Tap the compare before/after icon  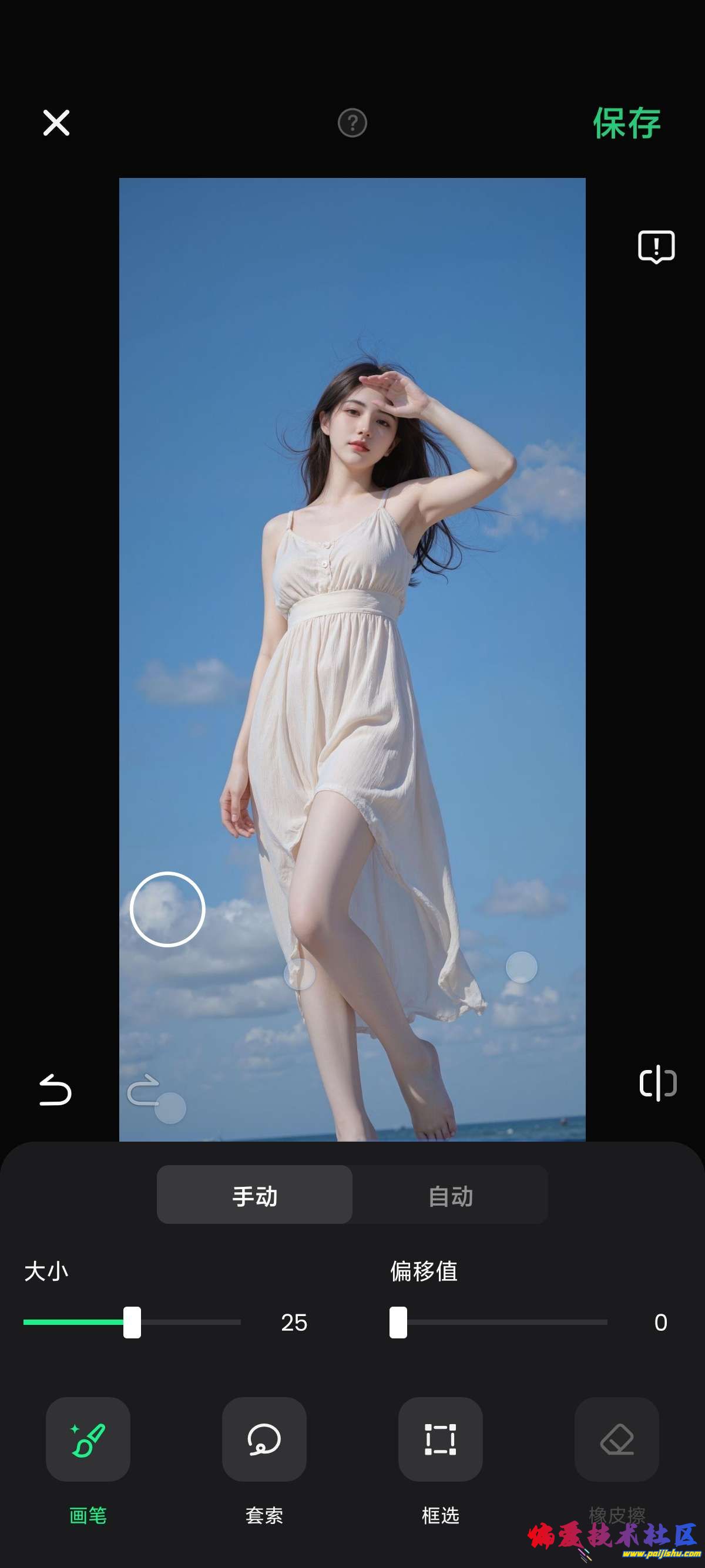[x=657, y=1084]
